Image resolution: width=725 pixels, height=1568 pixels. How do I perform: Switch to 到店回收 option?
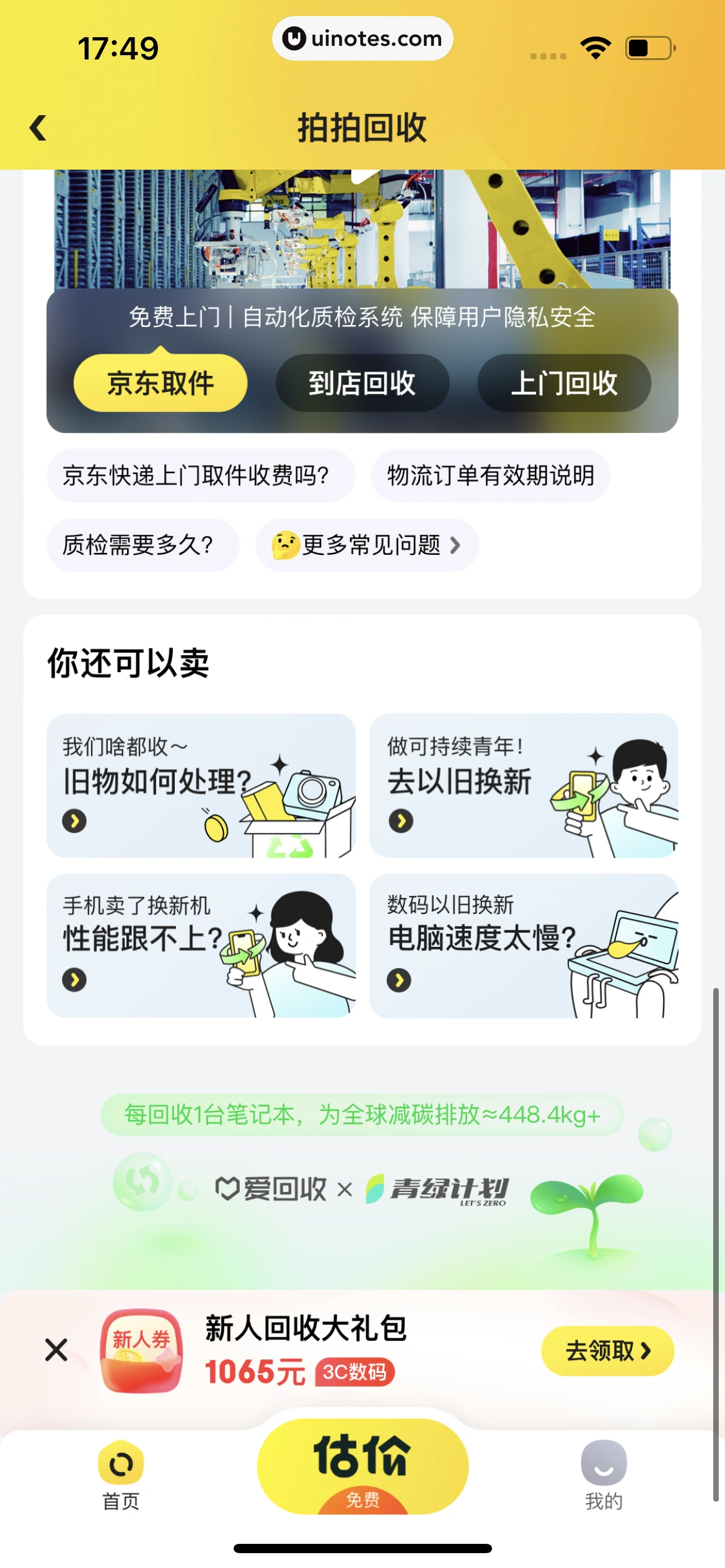click(x=362, y=383)
